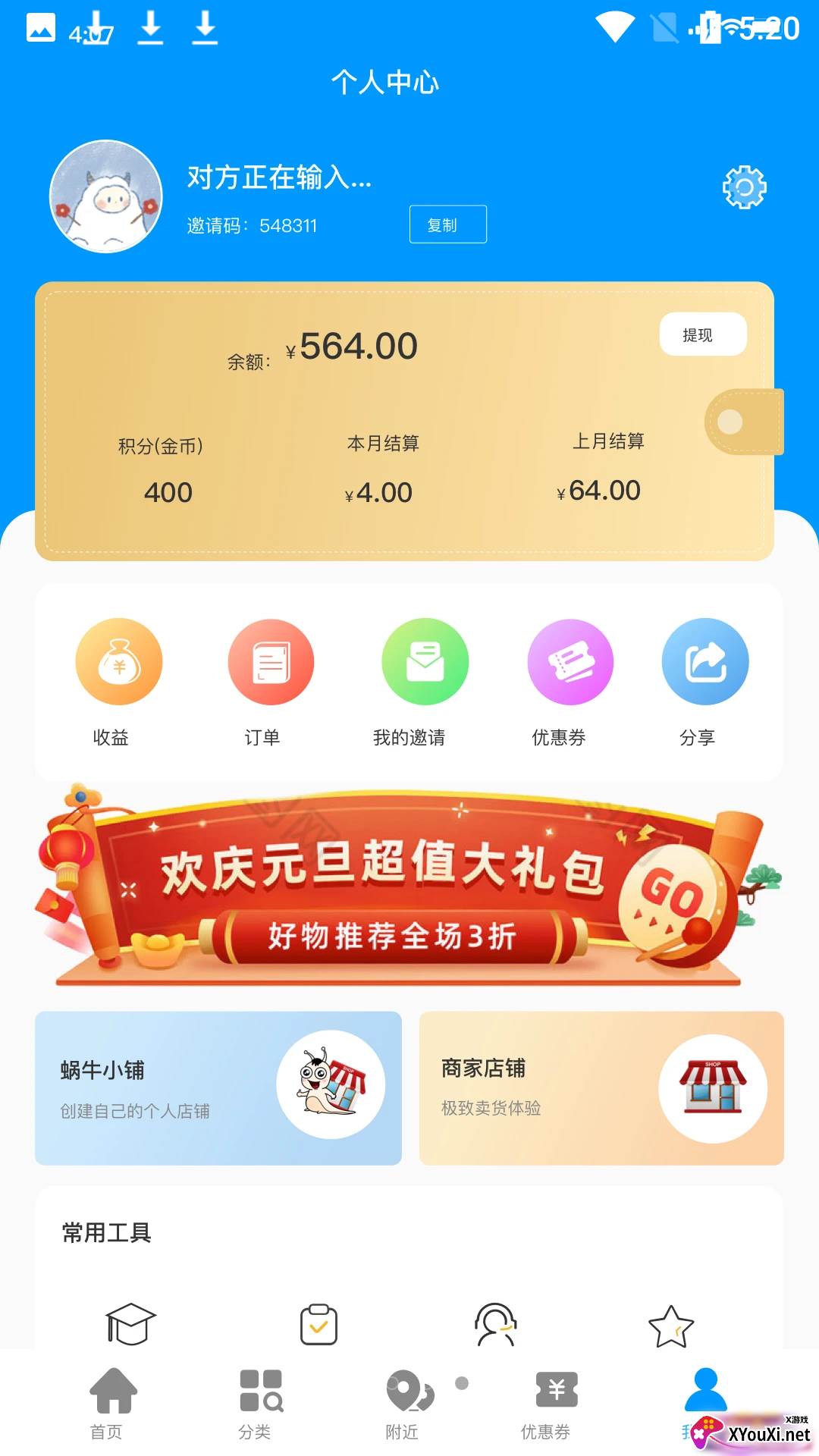Switch to the 分类 category tab
The width and height of the screenshot is (819, 1456).
click(x=260, y=1403)
